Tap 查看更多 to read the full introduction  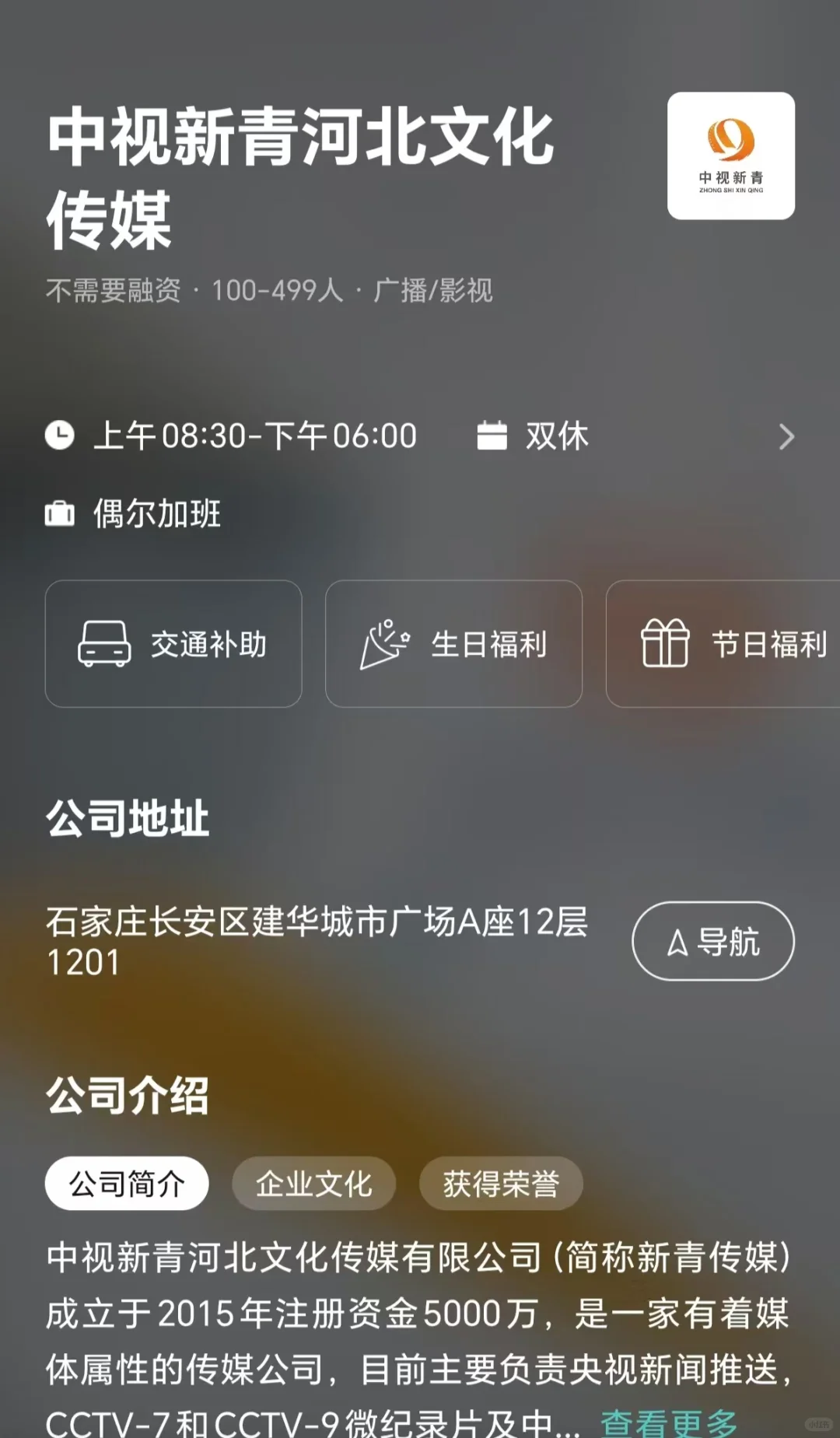point(670,1422)
